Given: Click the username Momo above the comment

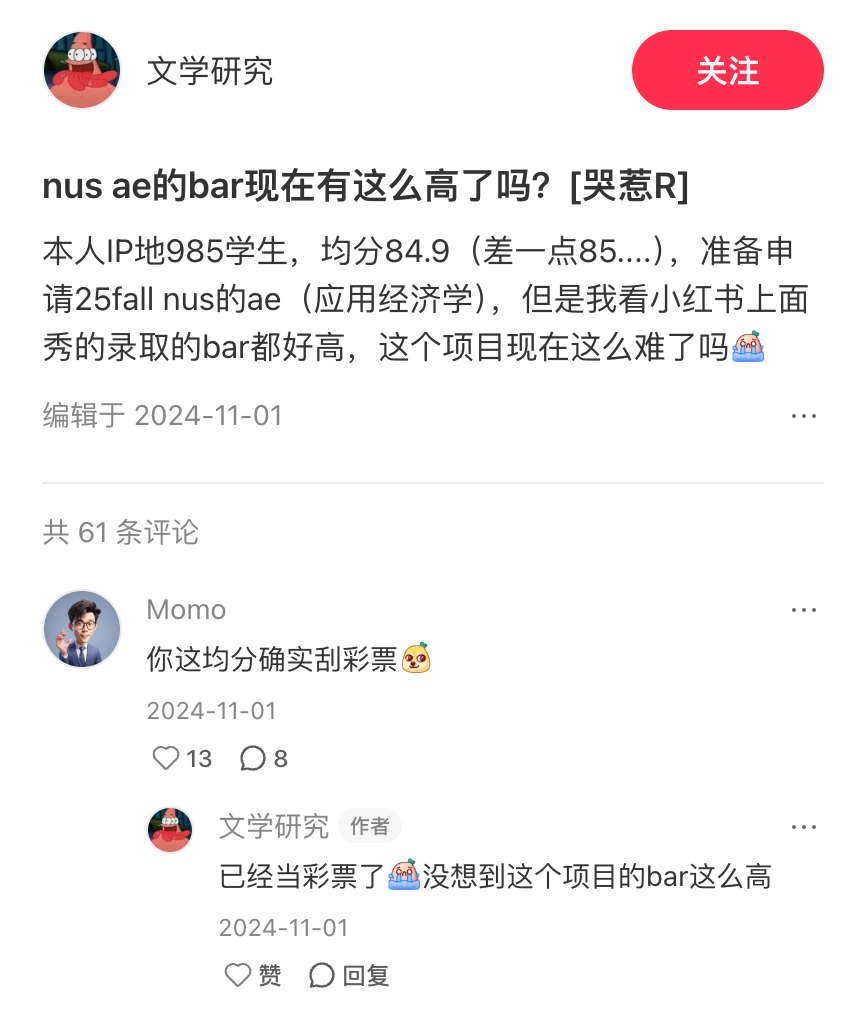Looking at the screenshot, I should tap(186, 609).
